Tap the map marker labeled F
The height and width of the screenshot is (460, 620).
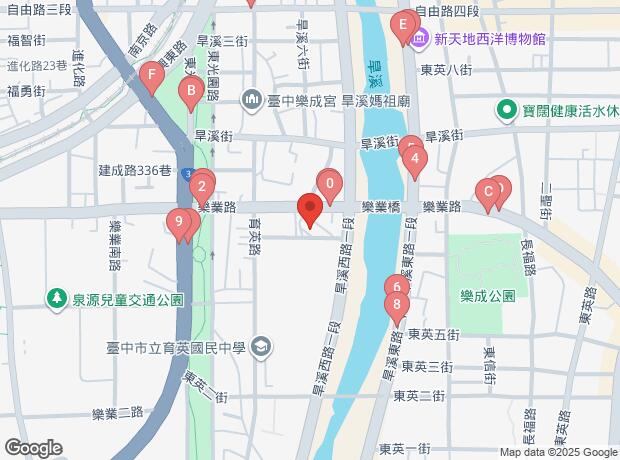(152, 76)
